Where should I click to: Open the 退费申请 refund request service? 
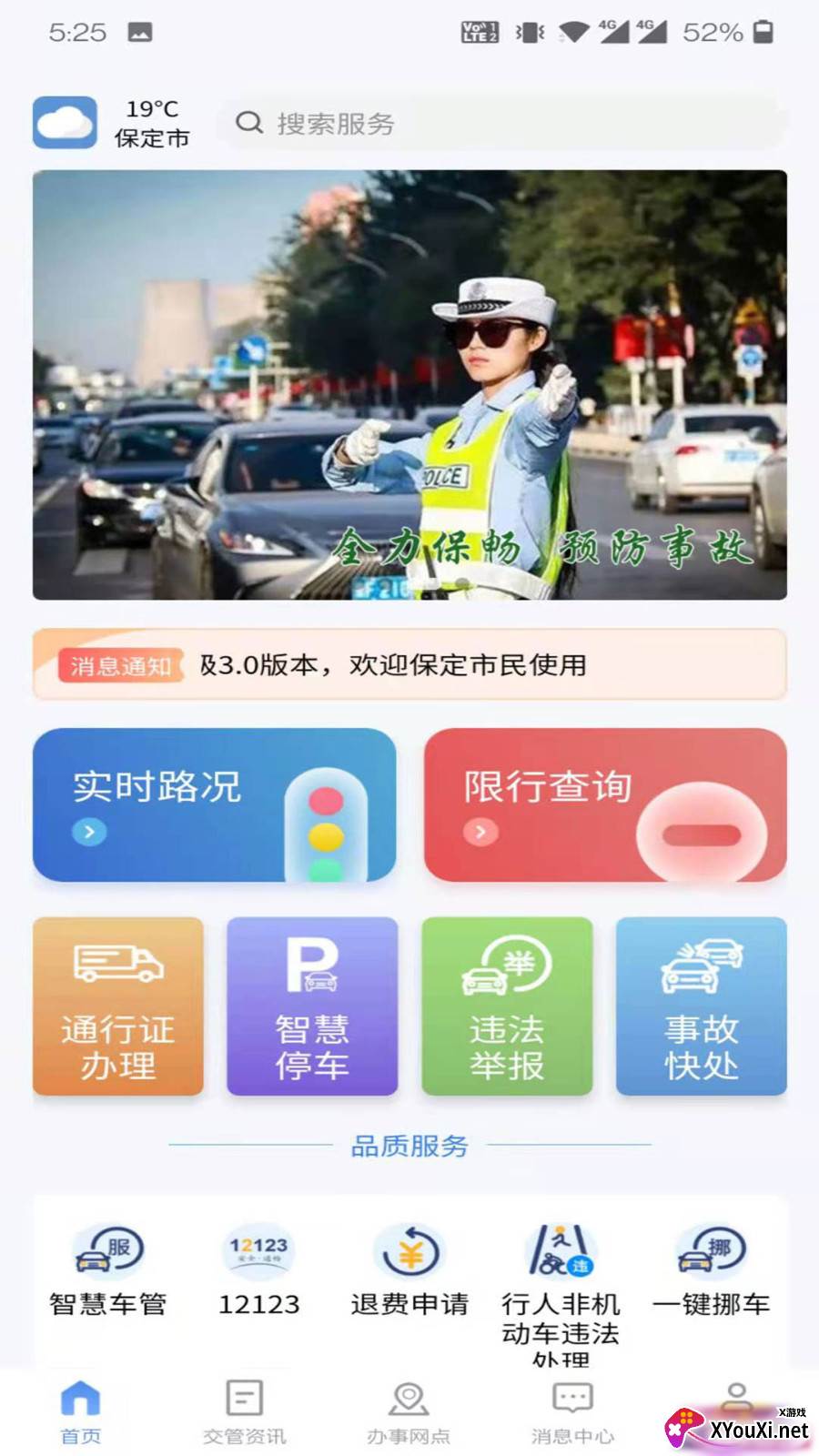click(x=409, y=1269)
